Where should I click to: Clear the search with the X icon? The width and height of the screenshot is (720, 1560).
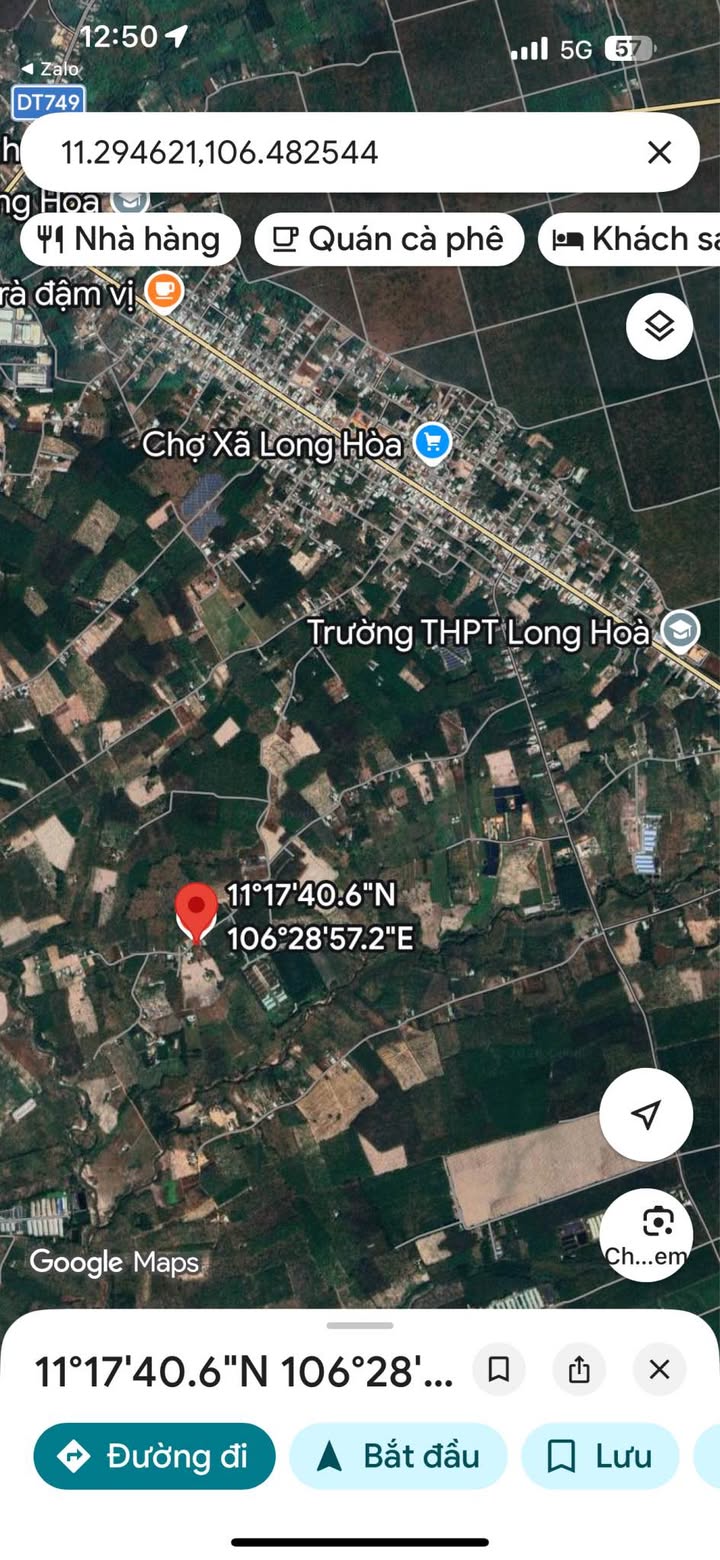click(659, 153)
